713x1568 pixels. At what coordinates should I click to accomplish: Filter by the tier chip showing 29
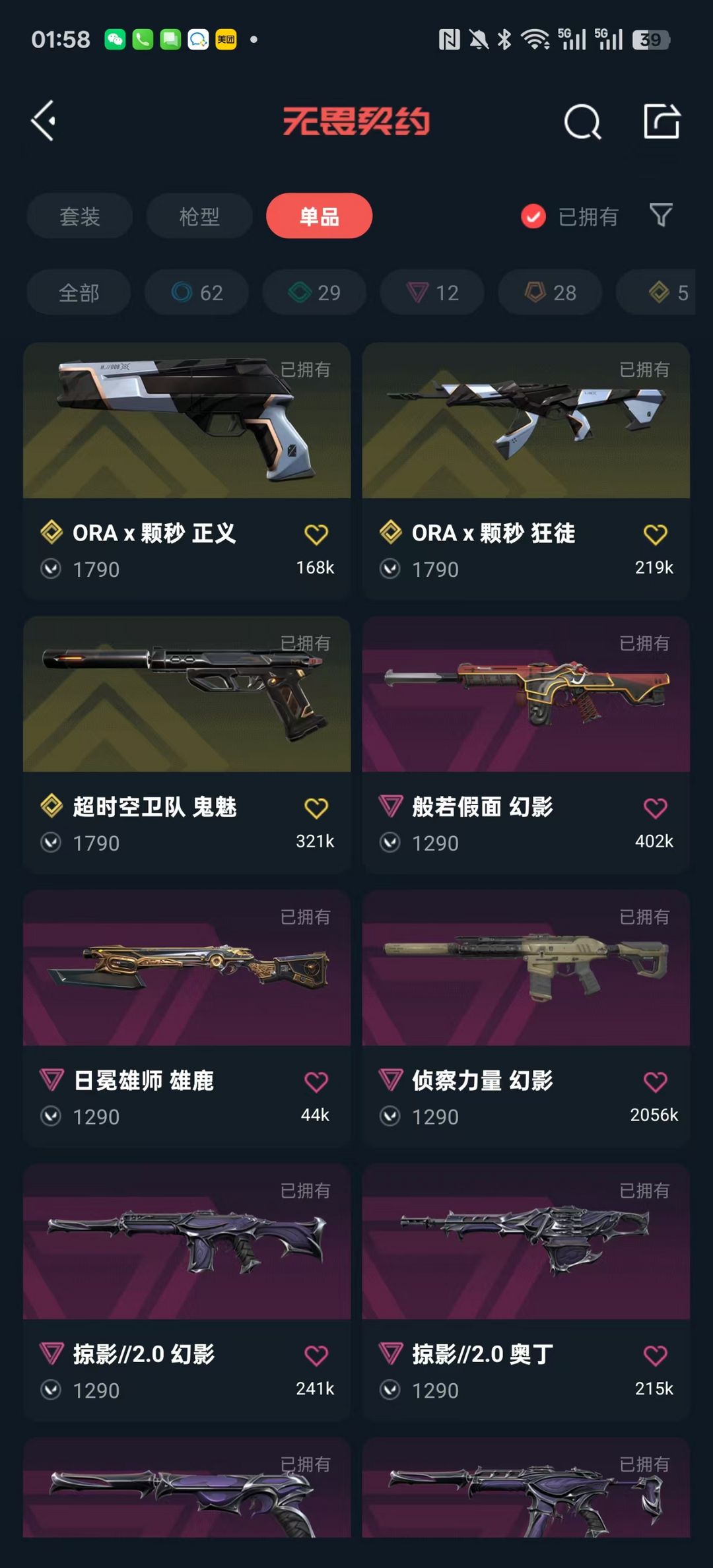[x=314, y=292]
